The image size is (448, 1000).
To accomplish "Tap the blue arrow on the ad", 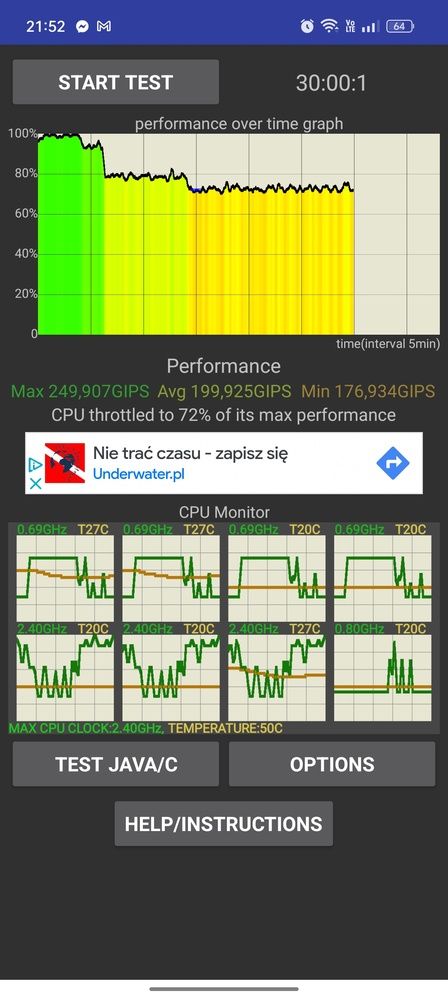I will (392, 463).
